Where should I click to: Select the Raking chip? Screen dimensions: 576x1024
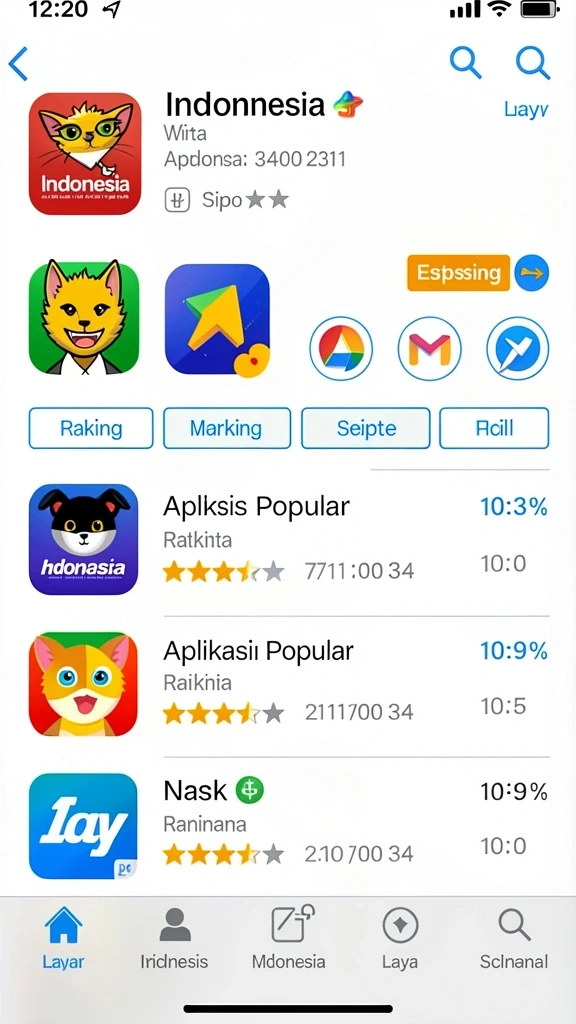(x=91, y=428)
